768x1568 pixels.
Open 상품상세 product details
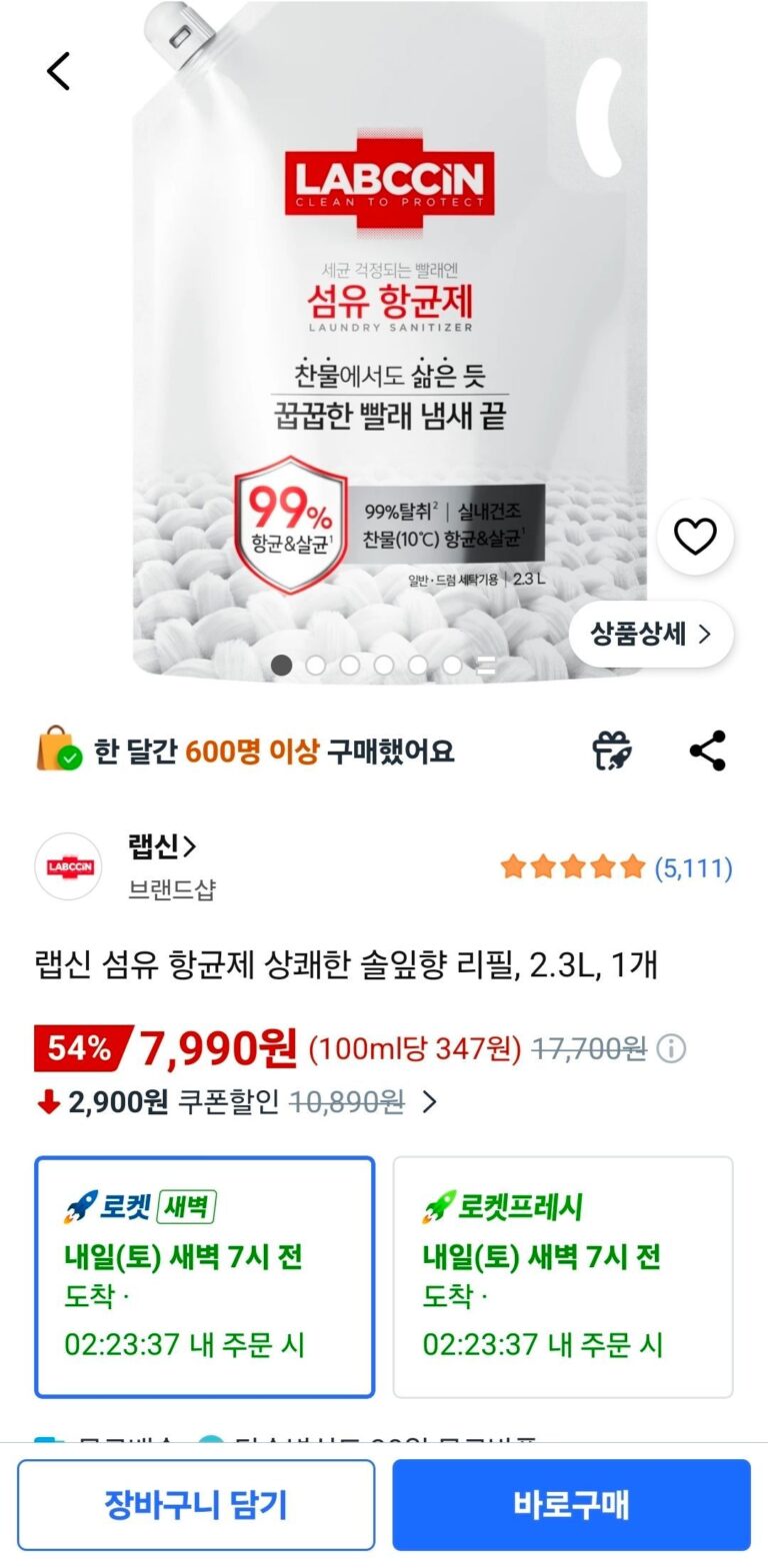pos(651,634)
